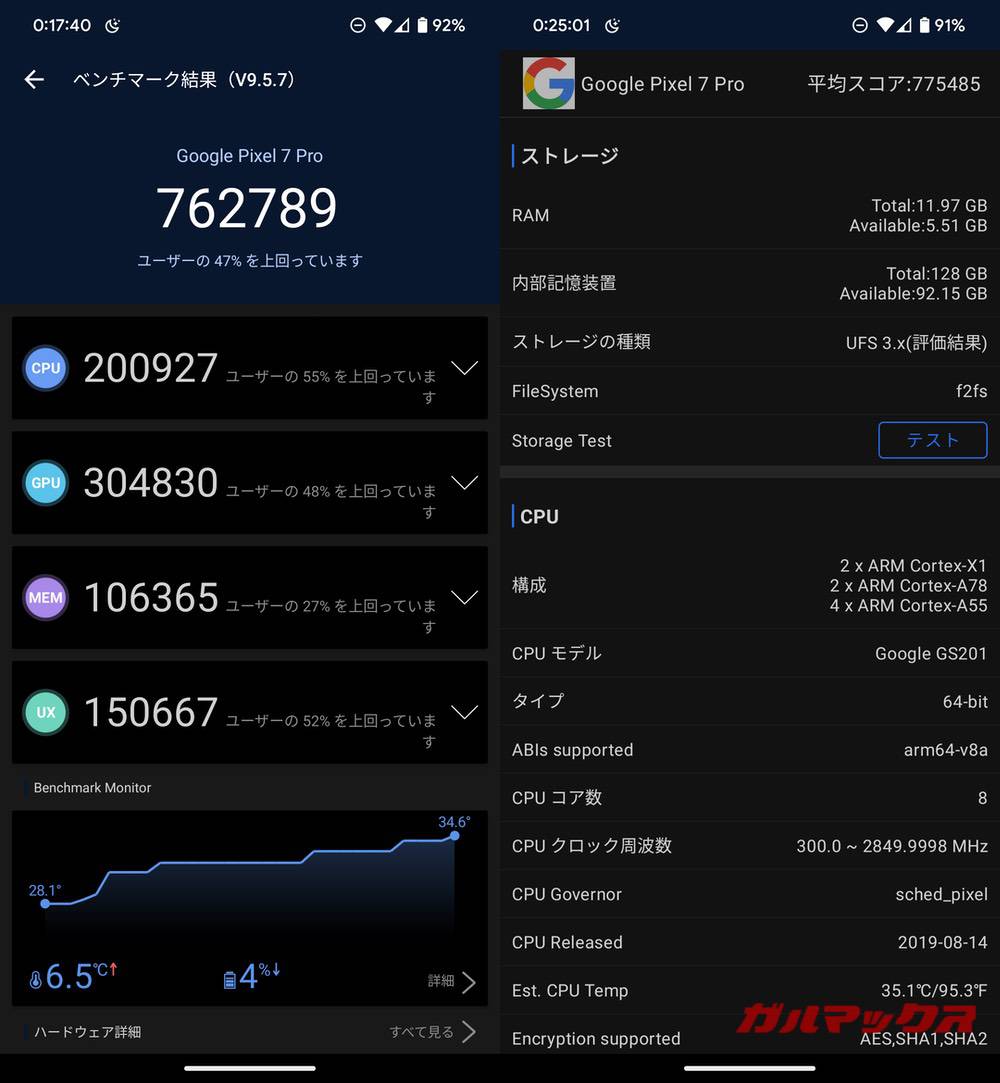Run the Storage Test via テスト button
1000x1083 pixels.
pos(932,440)
